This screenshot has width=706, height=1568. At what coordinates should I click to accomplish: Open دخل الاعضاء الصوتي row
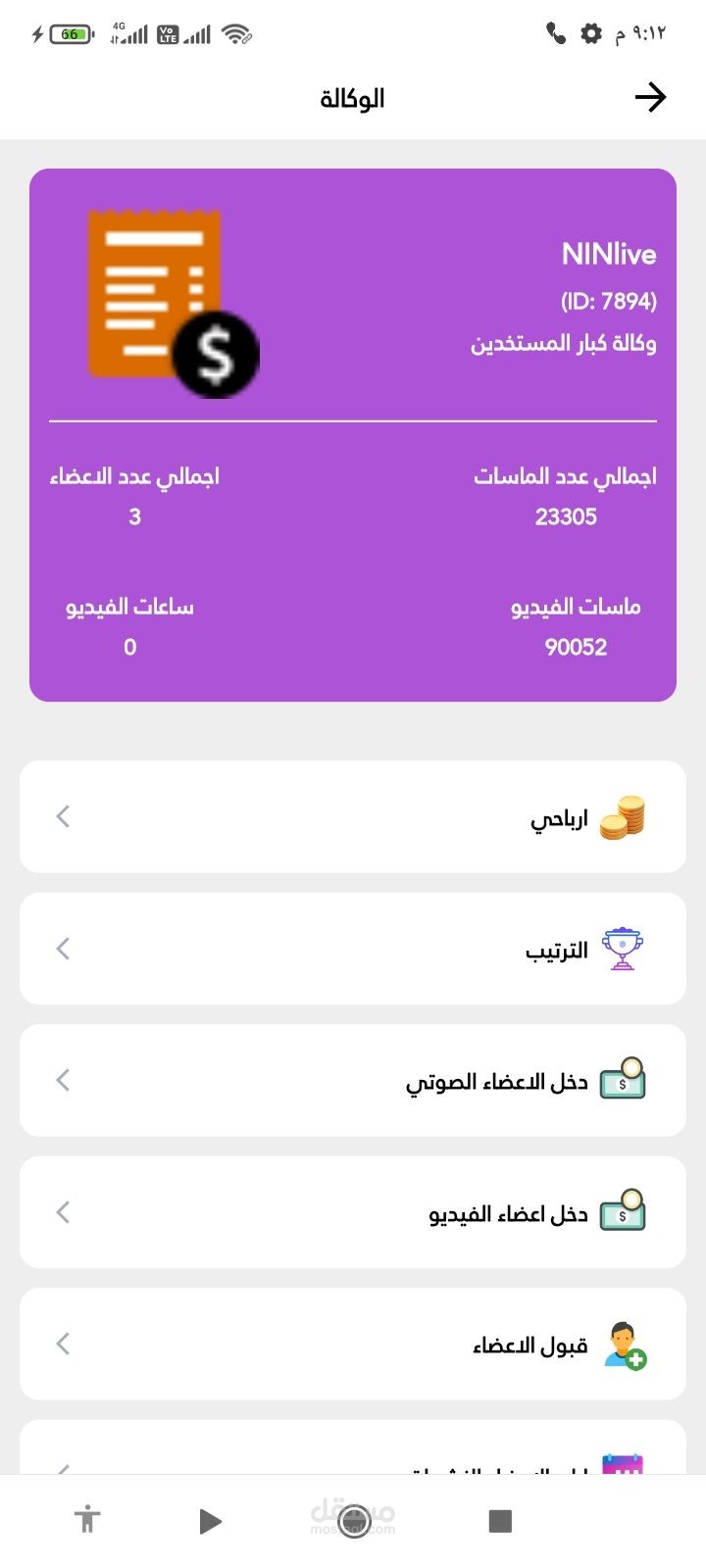pos(353,1080)
